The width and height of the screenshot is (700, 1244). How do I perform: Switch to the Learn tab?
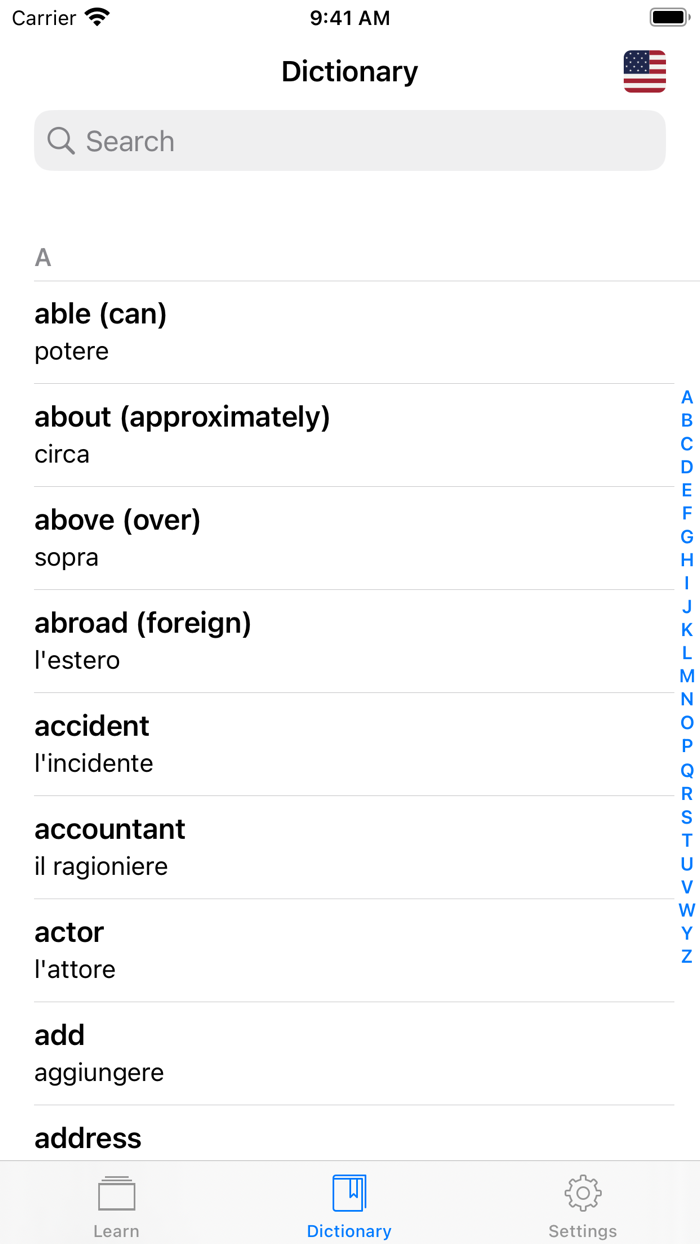[x=116, y=1204]
